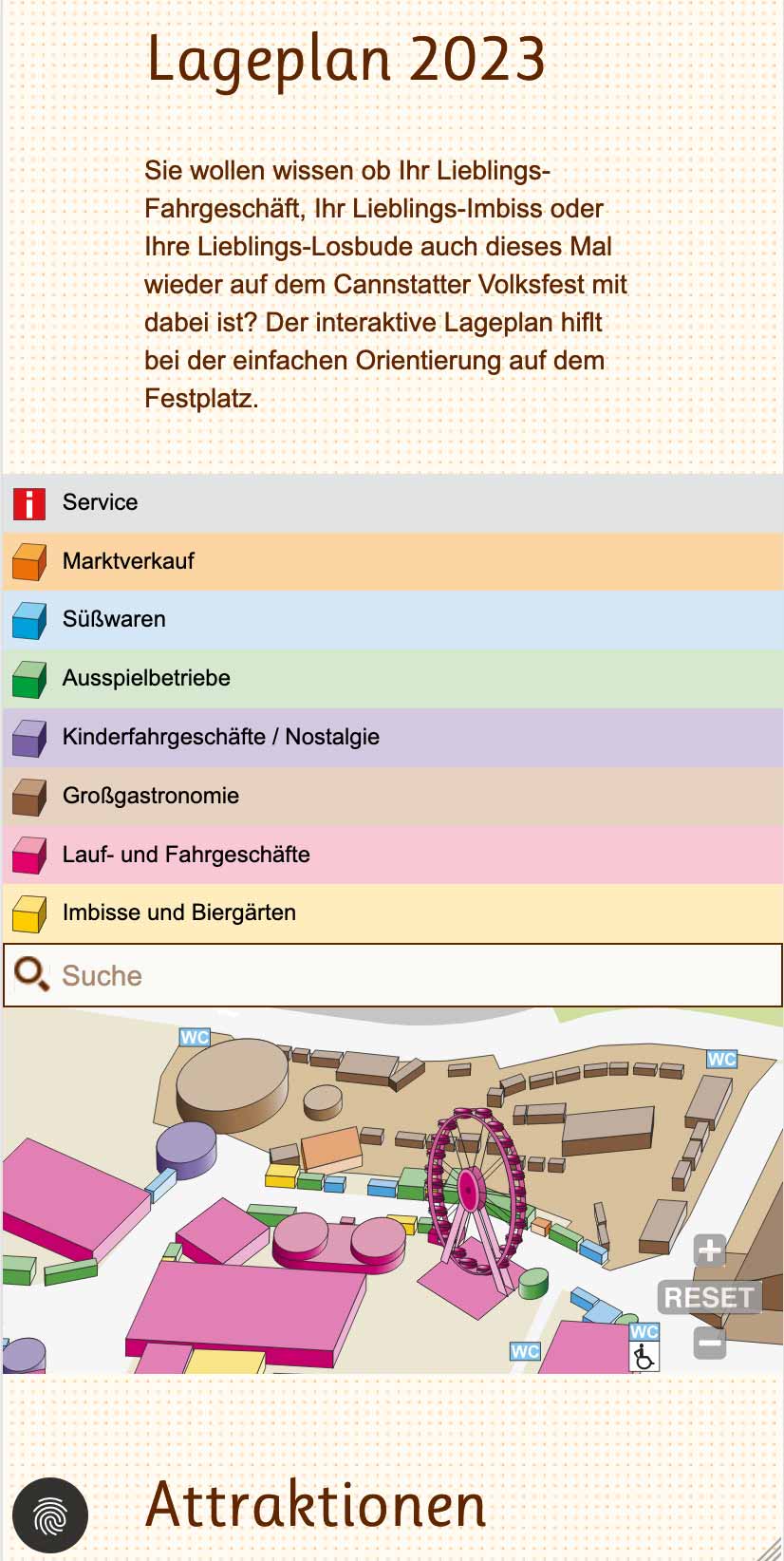
Task: Filter by Süßwaren
Action: click(114, 619)
